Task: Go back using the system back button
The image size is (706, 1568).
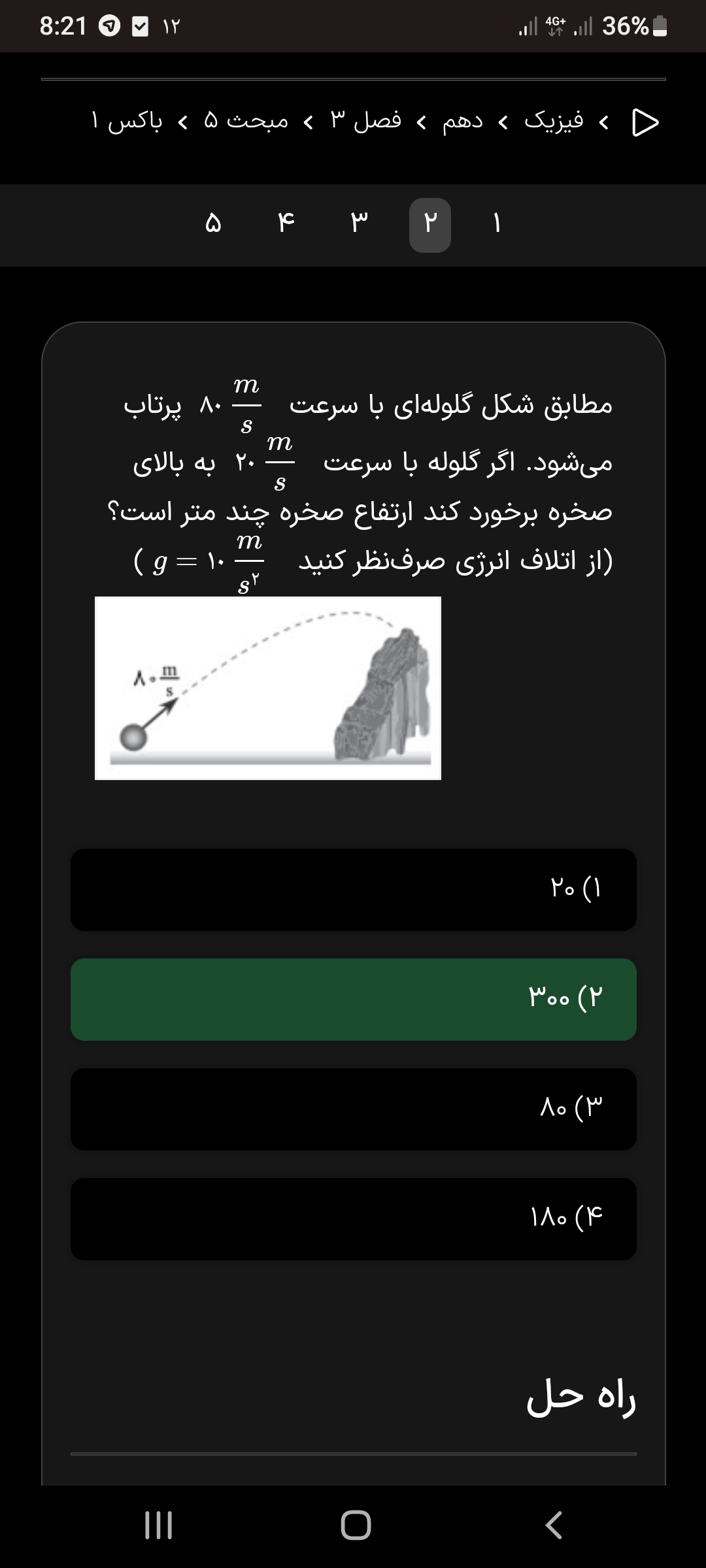Action: (553, 1525)
